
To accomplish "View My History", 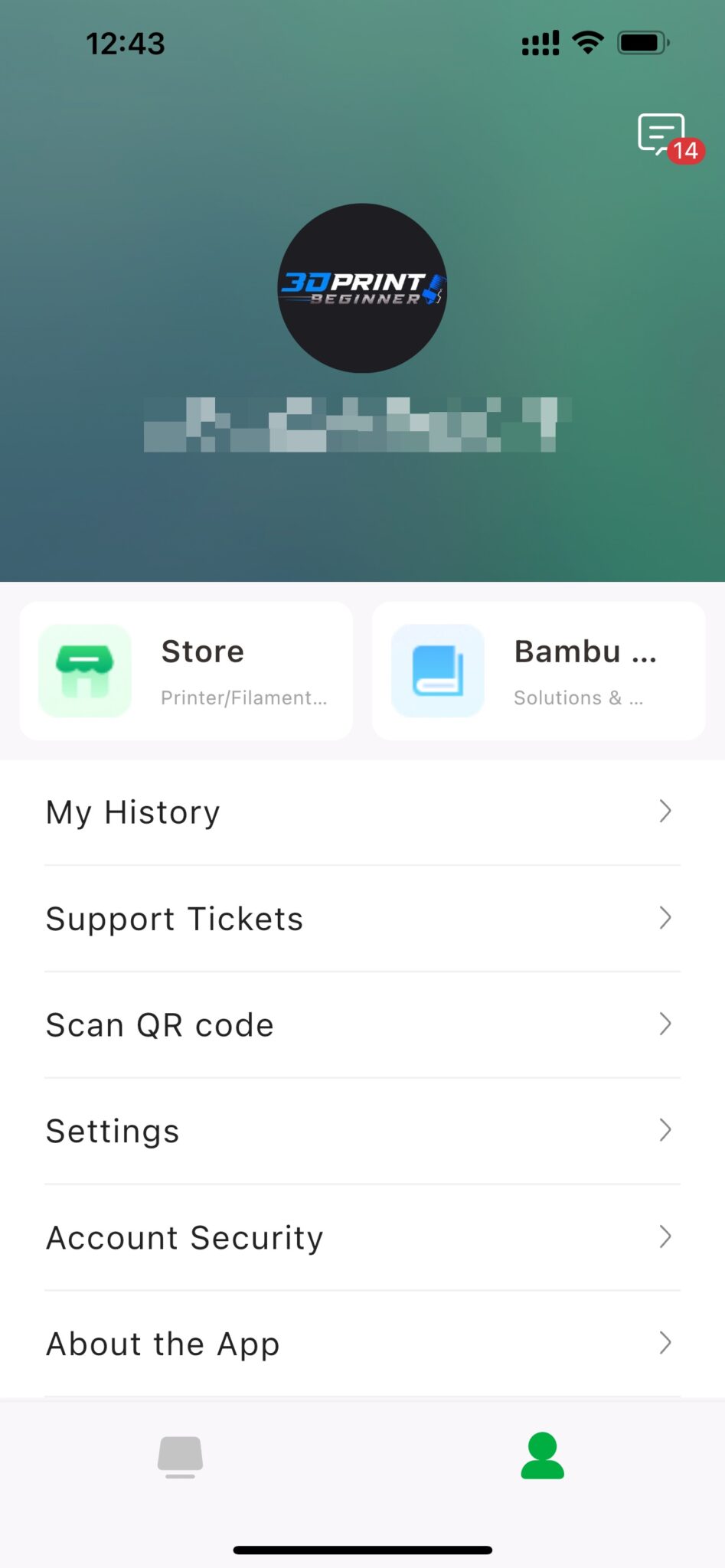I will pyautogui.click(x=362, y=812).
